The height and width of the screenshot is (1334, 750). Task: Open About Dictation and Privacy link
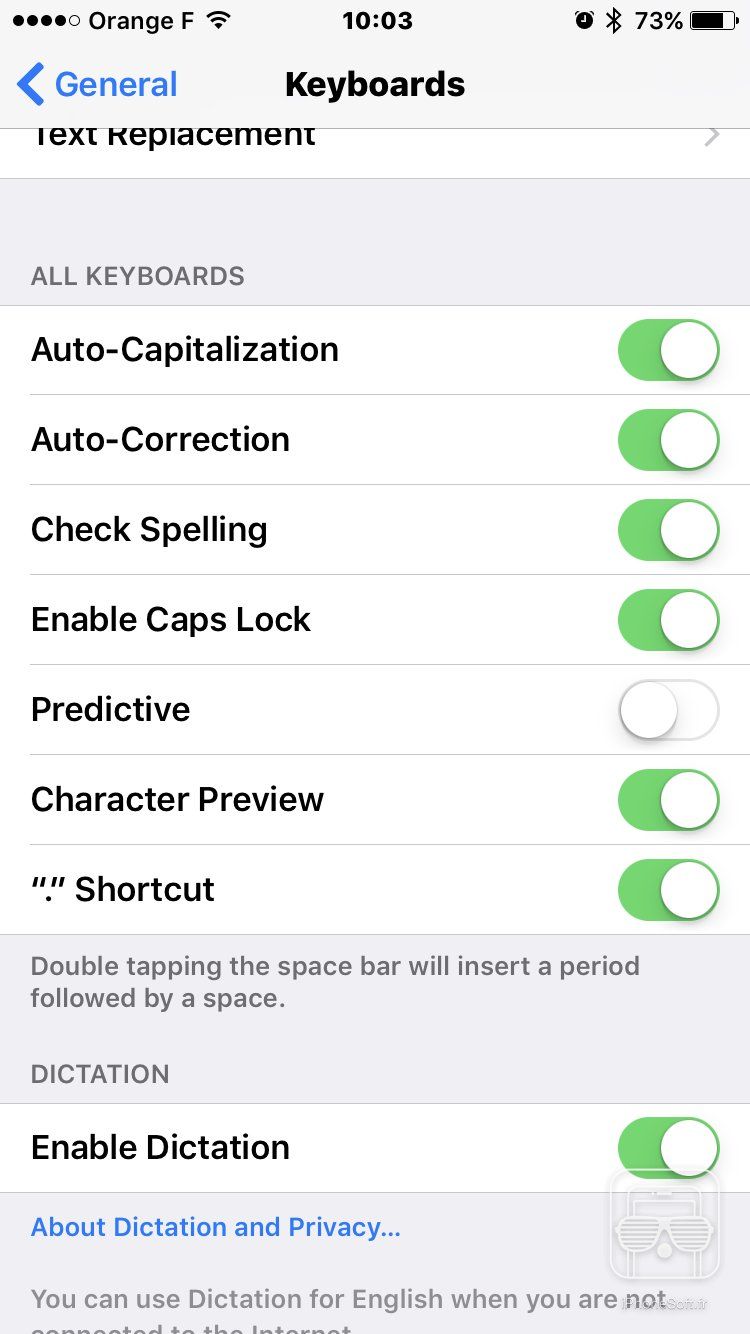[215, 1227]
